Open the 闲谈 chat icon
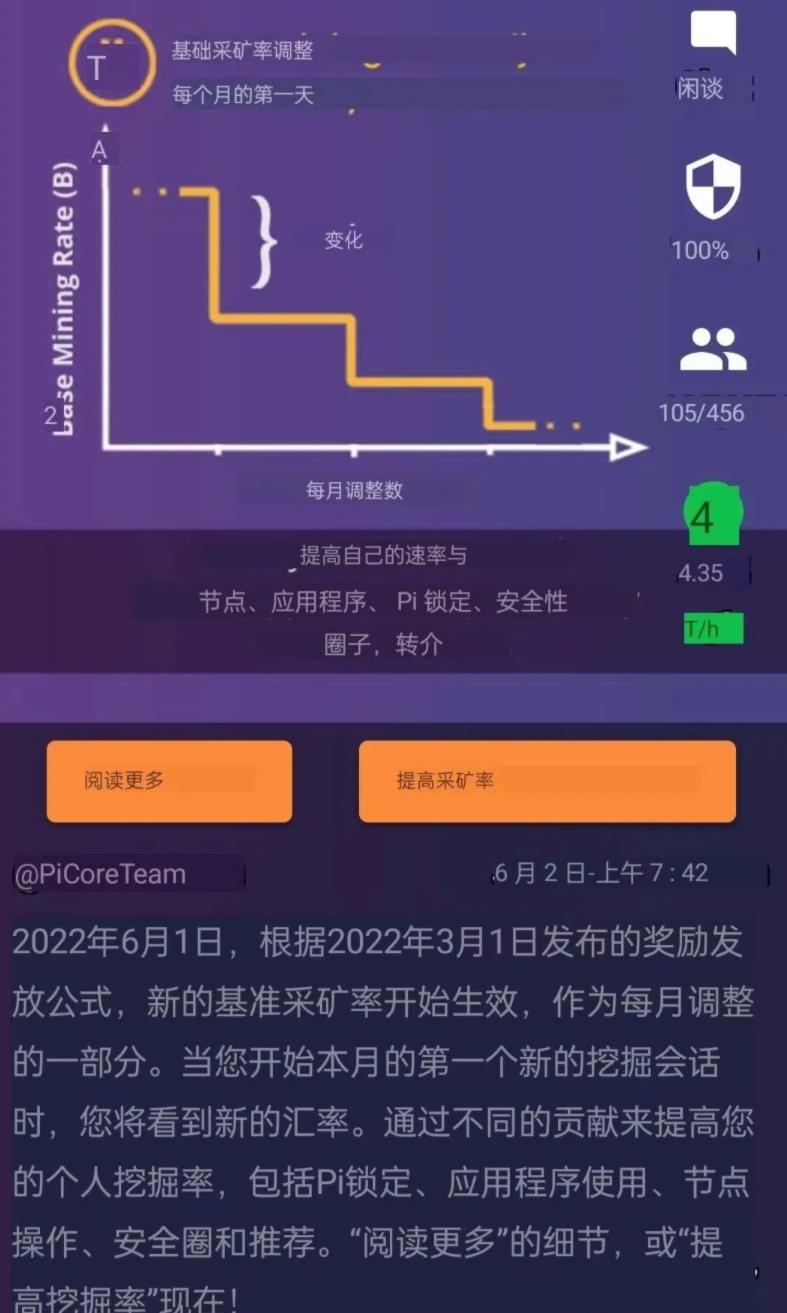This screenshot has height=1313, width=787. click(x=713, y=35)
